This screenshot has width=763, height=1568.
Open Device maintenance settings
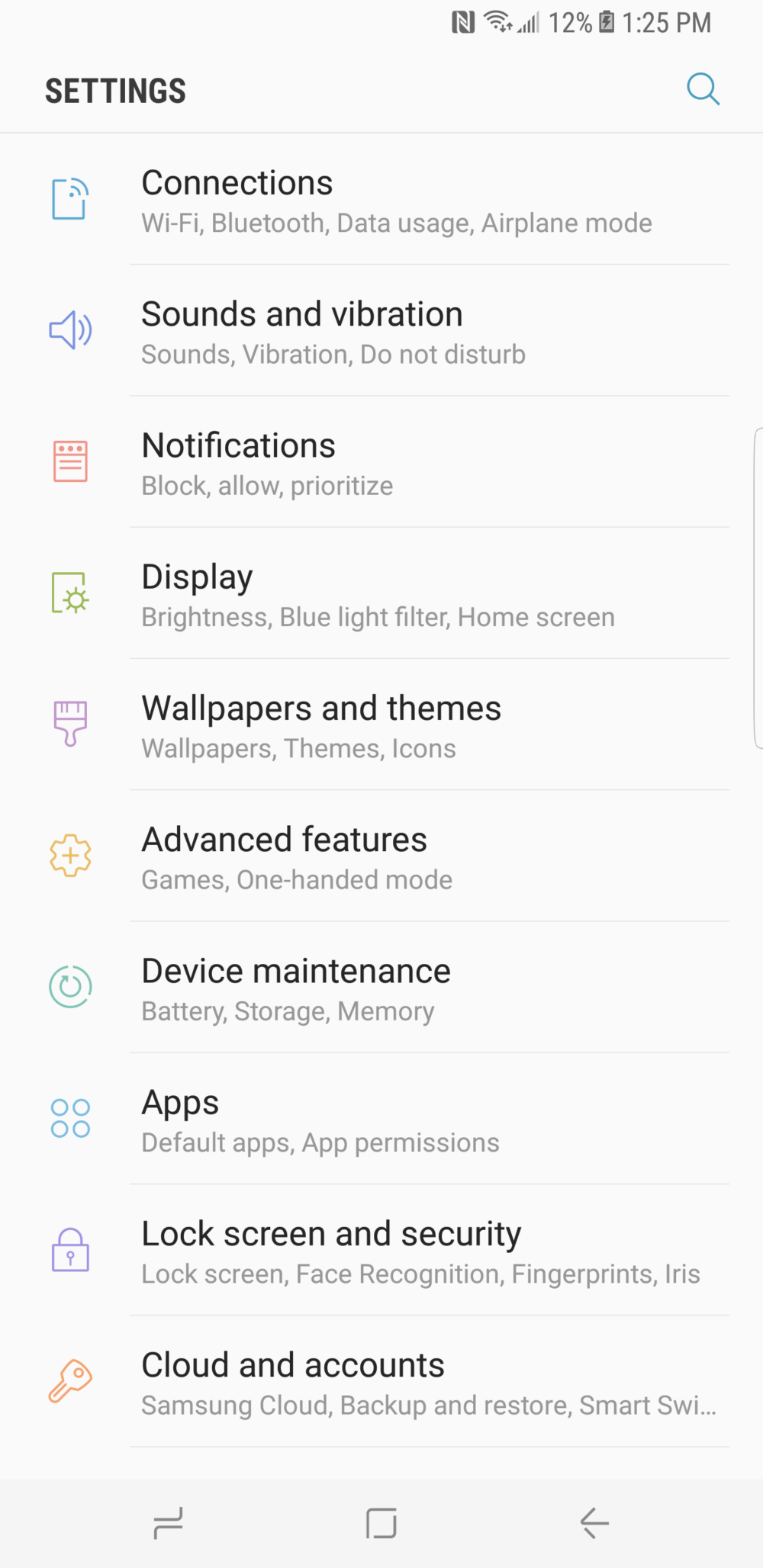coord(381,987)
